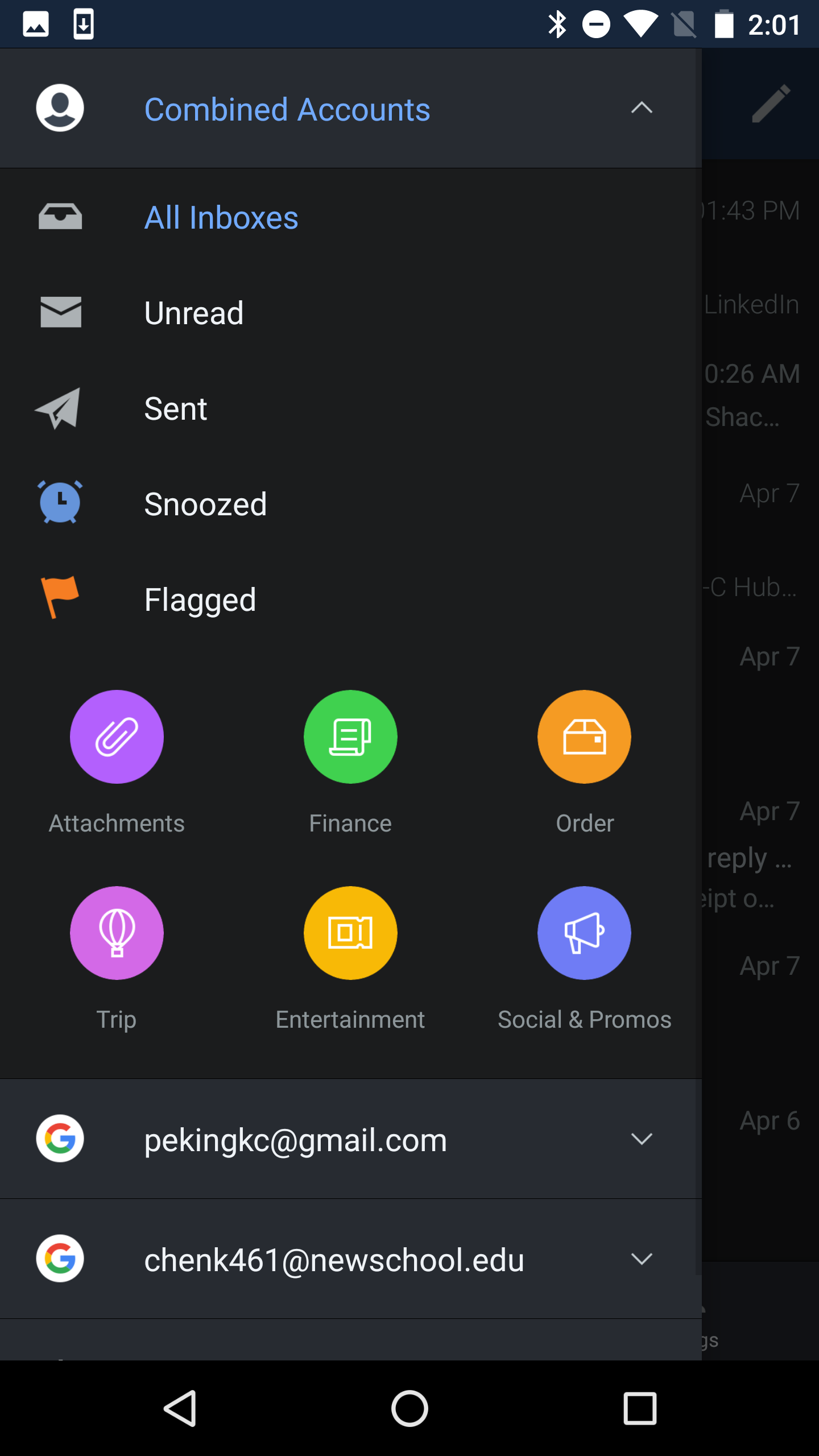This screenshot has width=819, height=1456.
Task: Open the Sent folder
Action: tap(351, 408)
